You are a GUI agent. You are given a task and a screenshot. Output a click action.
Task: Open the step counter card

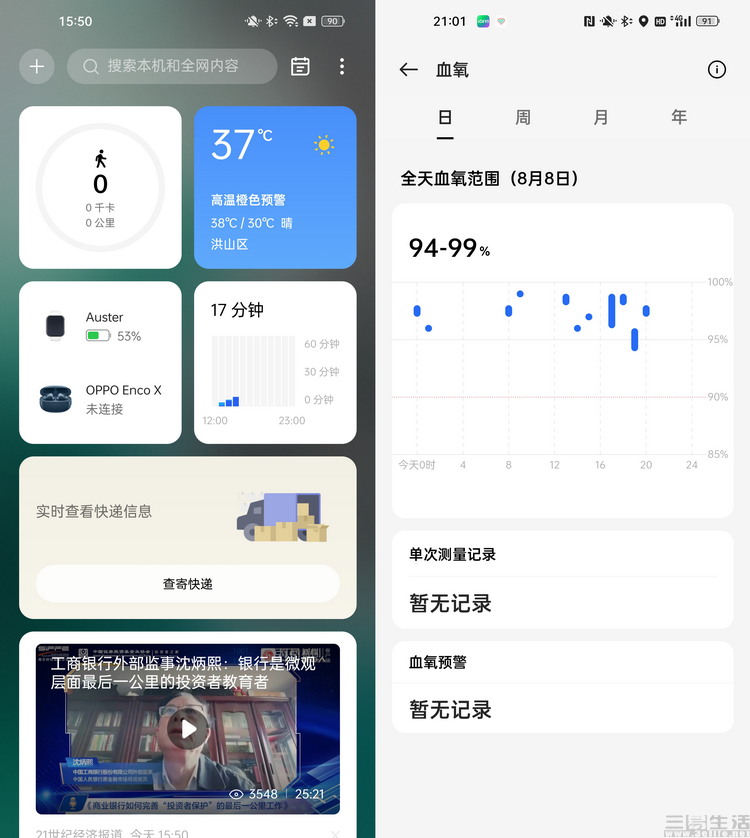pyautogui.click(x=100, y=188)
